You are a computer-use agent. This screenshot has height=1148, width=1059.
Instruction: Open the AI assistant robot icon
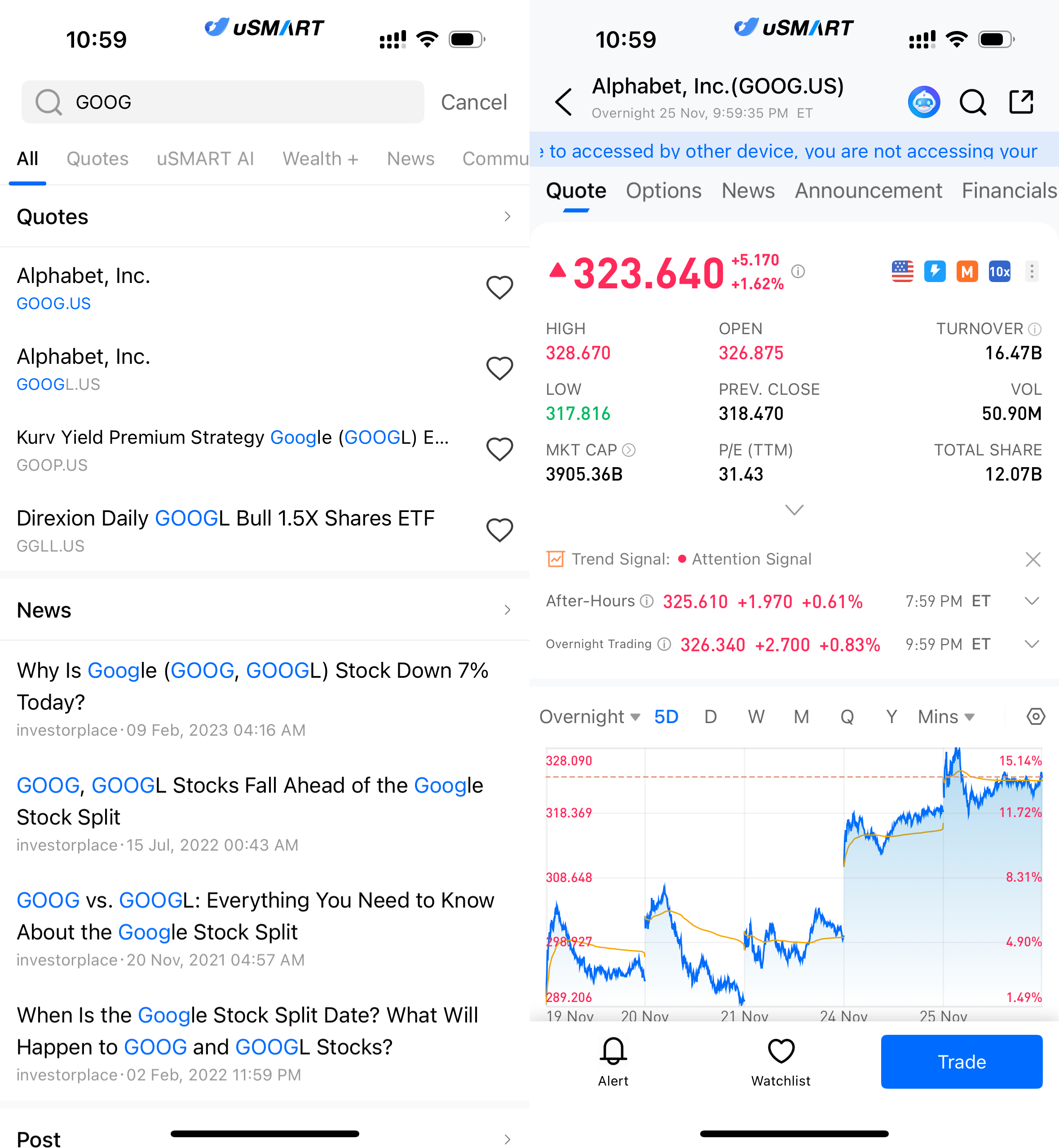point(924,102)
